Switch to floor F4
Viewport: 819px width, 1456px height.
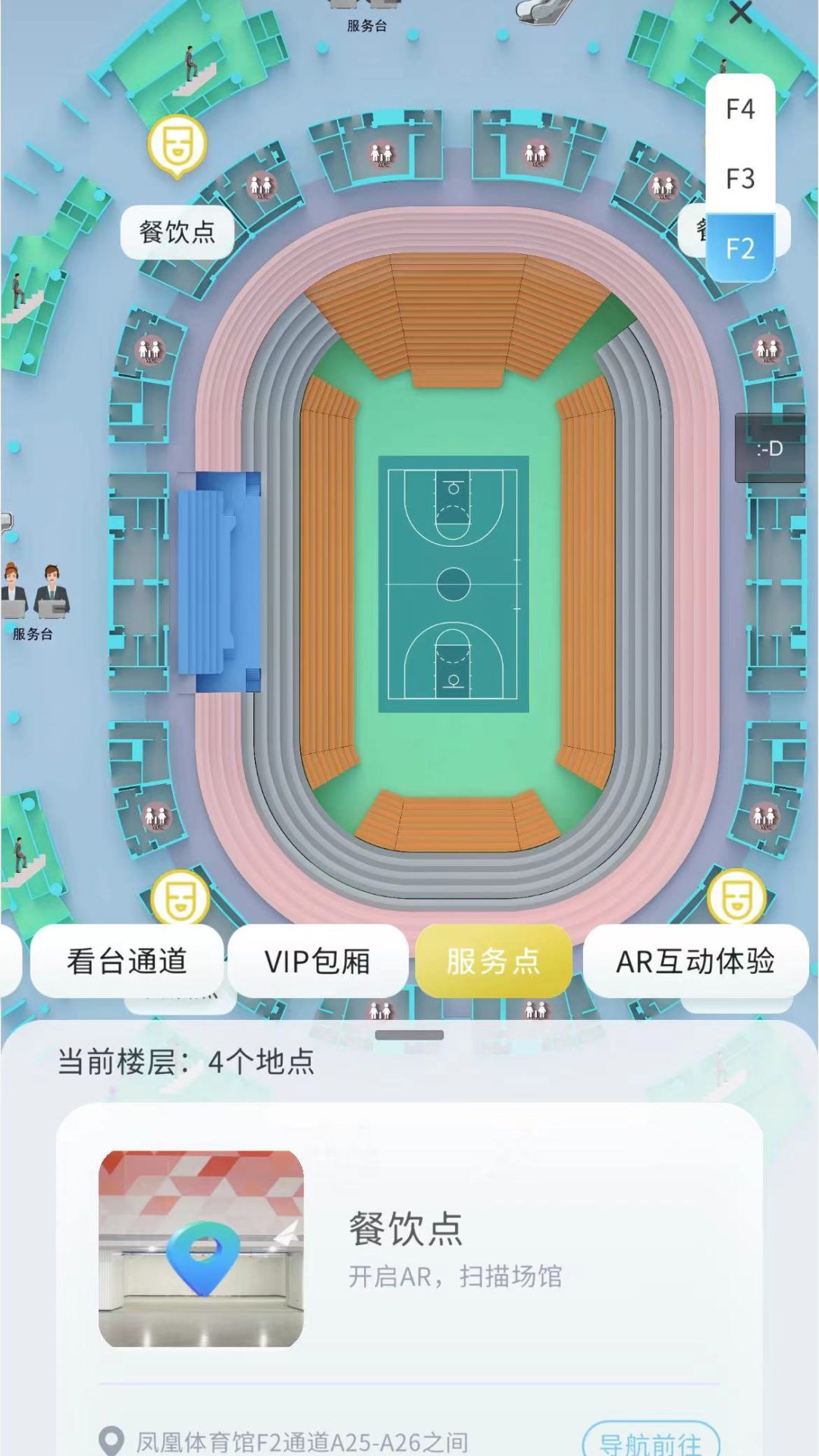[x=740, y=109]
